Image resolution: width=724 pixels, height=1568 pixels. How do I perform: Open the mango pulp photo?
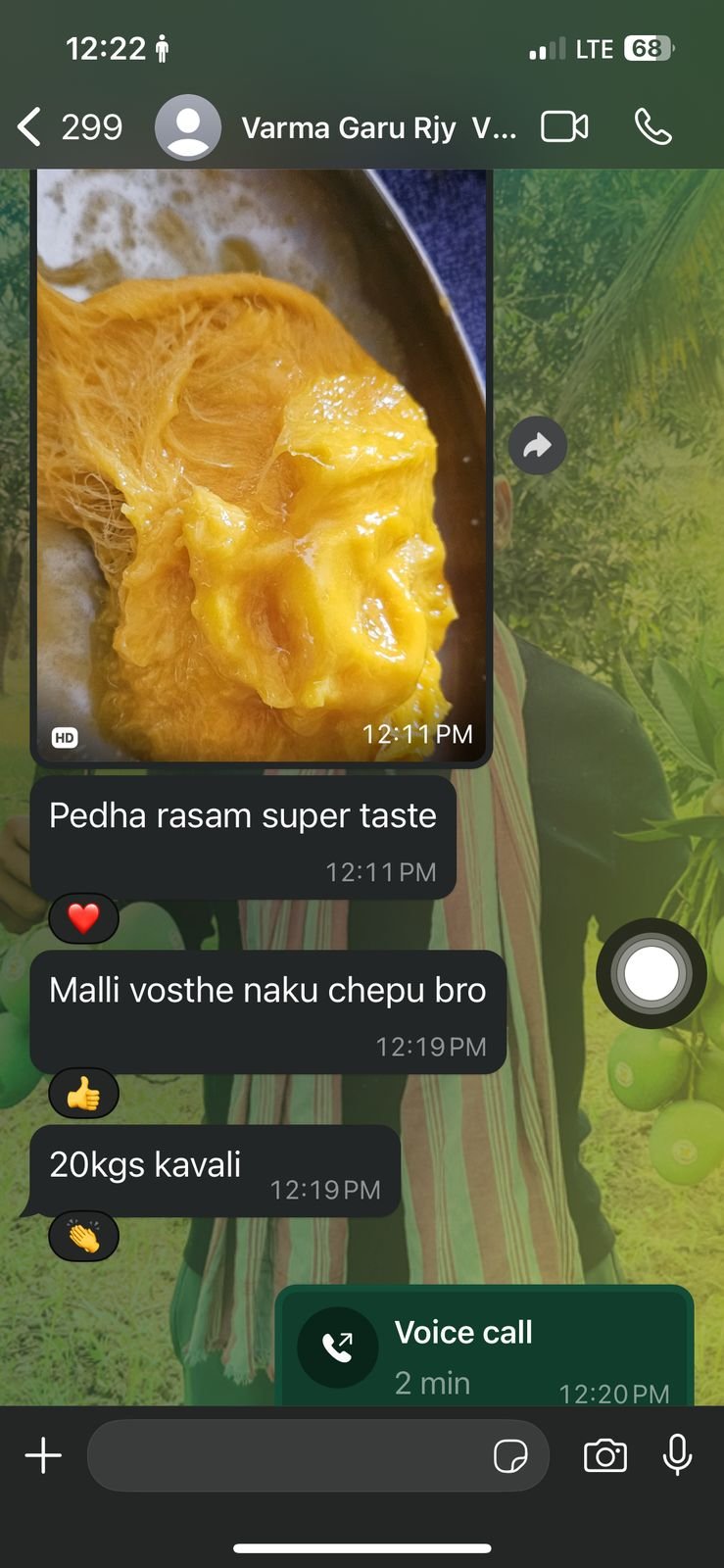(x=261, y=465)
